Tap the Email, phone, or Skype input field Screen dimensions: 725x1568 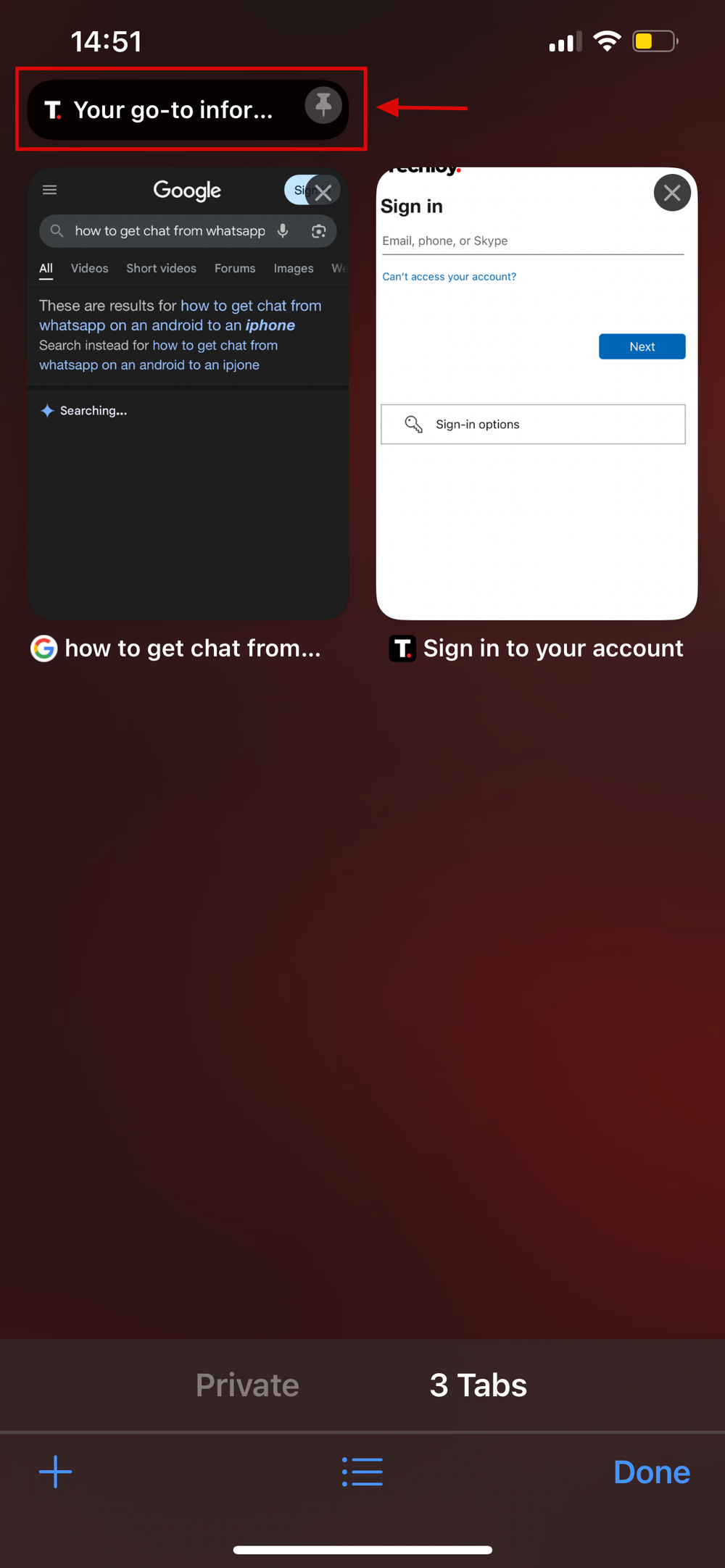pos(532,241)
